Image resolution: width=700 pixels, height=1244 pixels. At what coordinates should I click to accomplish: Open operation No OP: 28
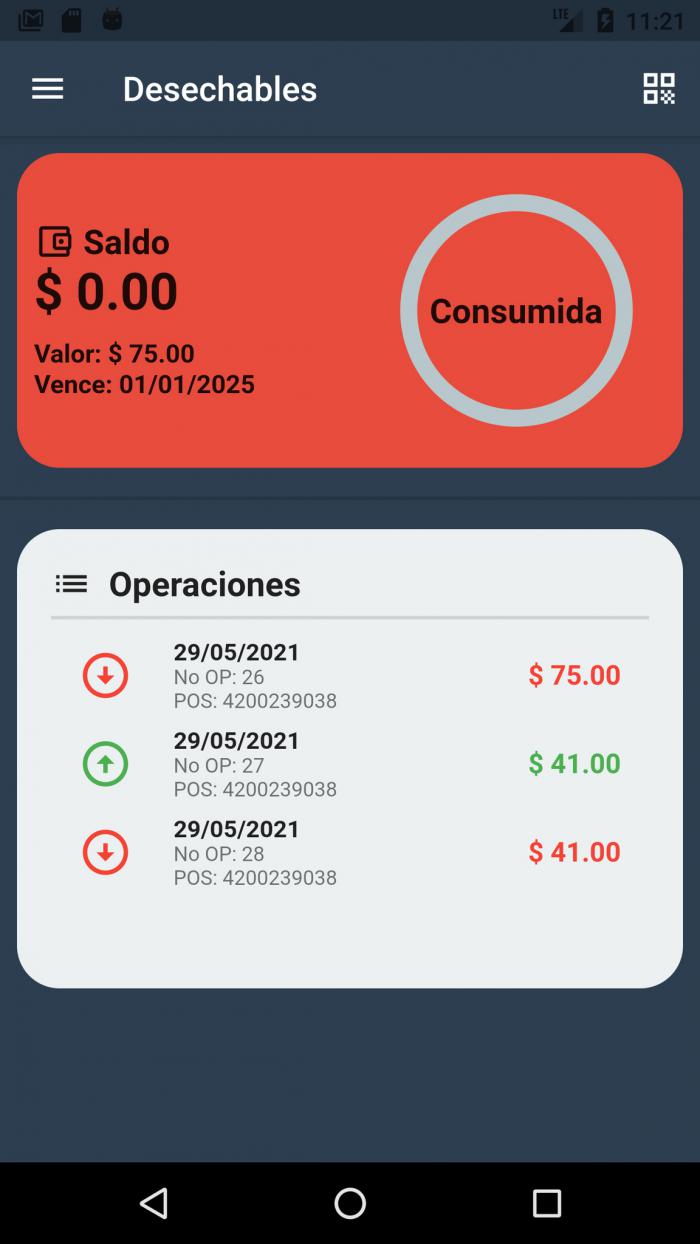coord(350,853)
